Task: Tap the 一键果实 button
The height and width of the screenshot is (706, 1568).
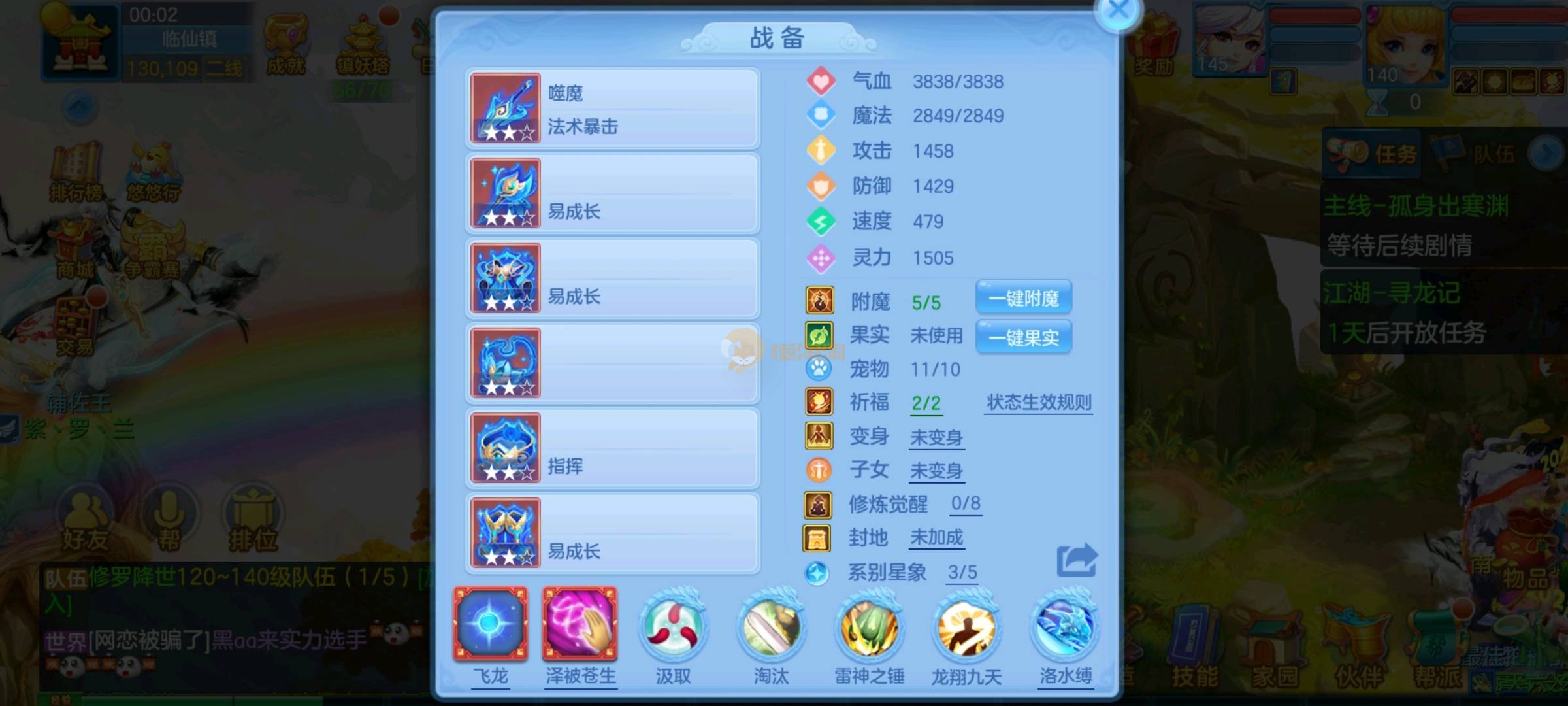Action: [1023, 337]
